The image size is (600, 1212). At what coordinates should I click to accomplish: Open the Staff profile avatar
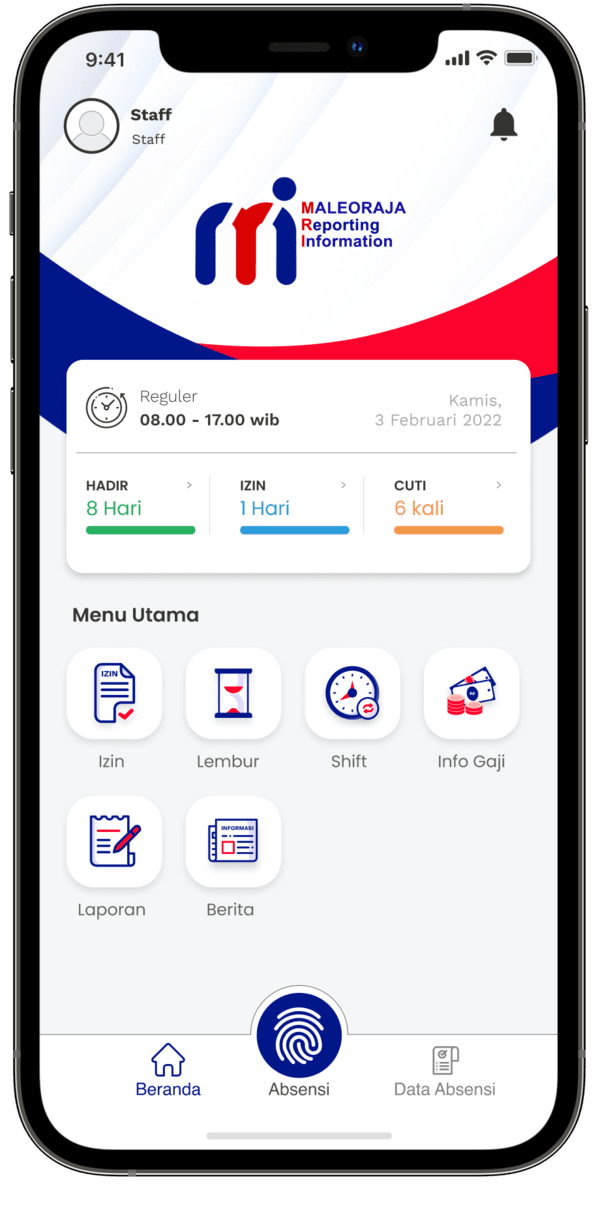(x=92, y=126)
